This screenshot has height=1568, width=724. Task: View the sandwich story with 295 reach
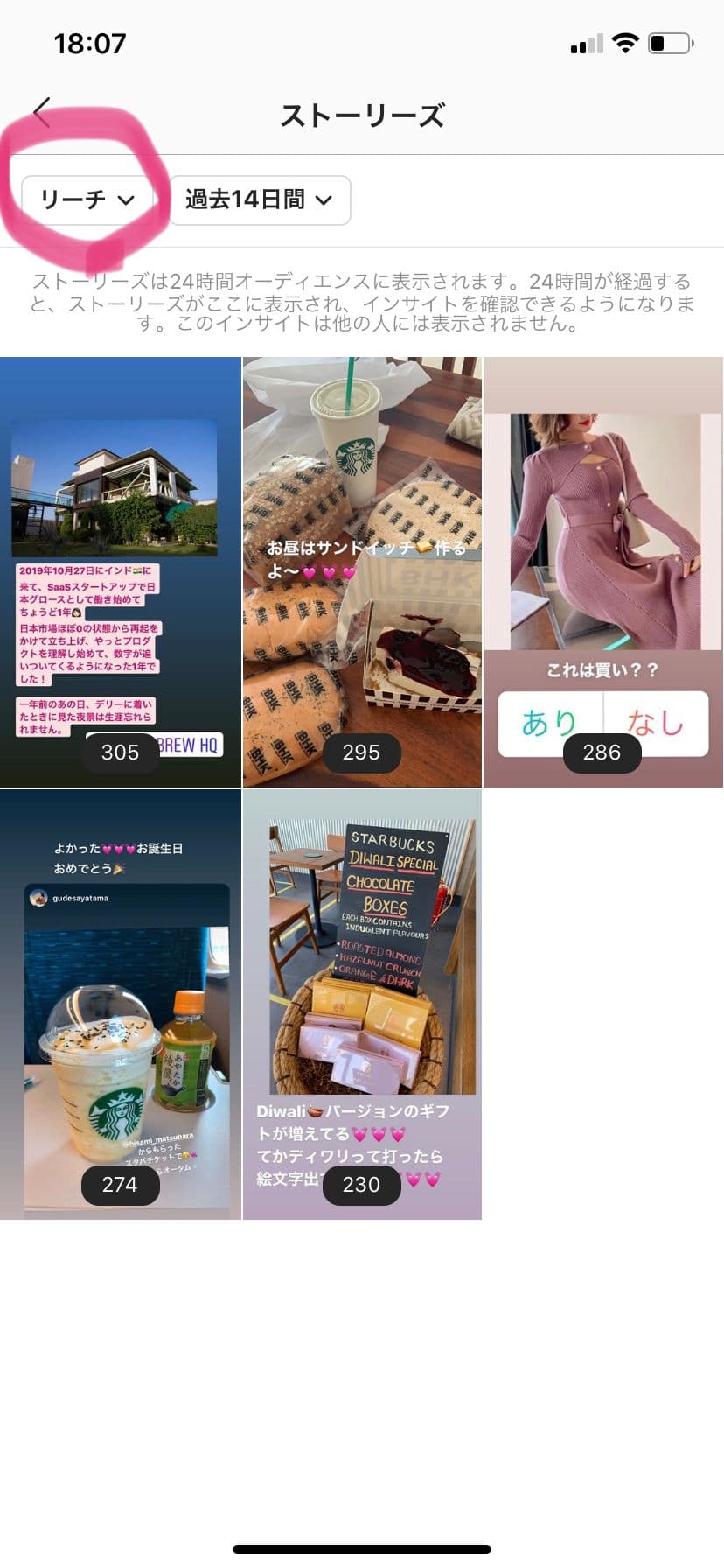(362, 571)
